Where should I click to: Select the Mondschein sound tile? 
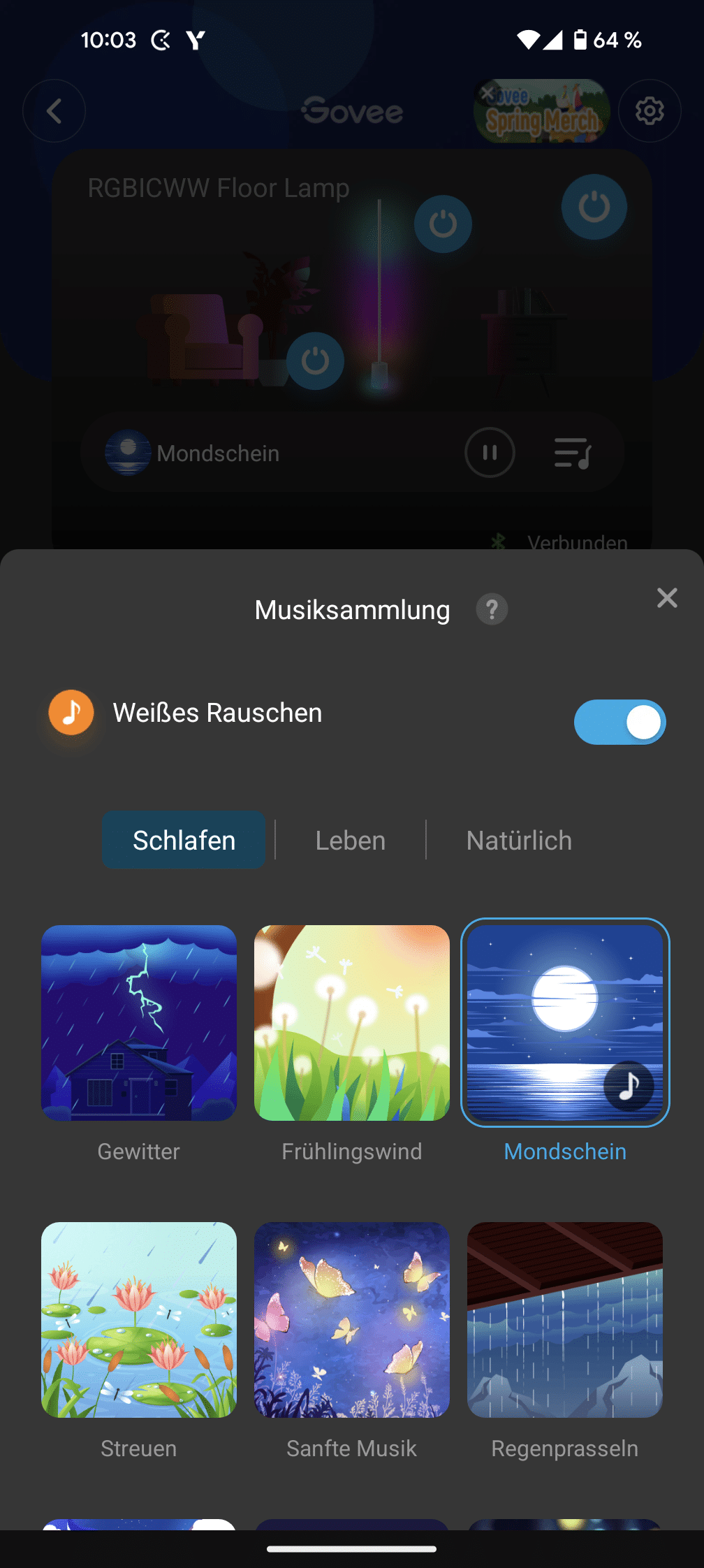pyautogui.click(x=565, y=1023)
